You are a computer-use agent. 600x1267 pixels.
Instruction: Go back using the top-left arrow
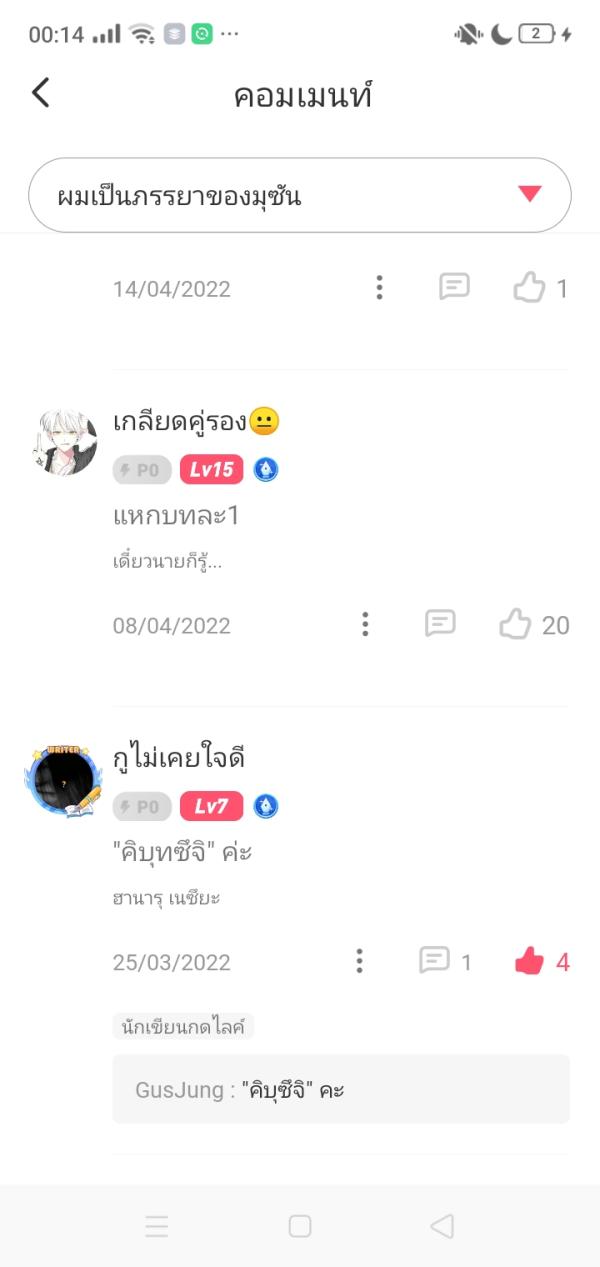click(x=41, y=93)
